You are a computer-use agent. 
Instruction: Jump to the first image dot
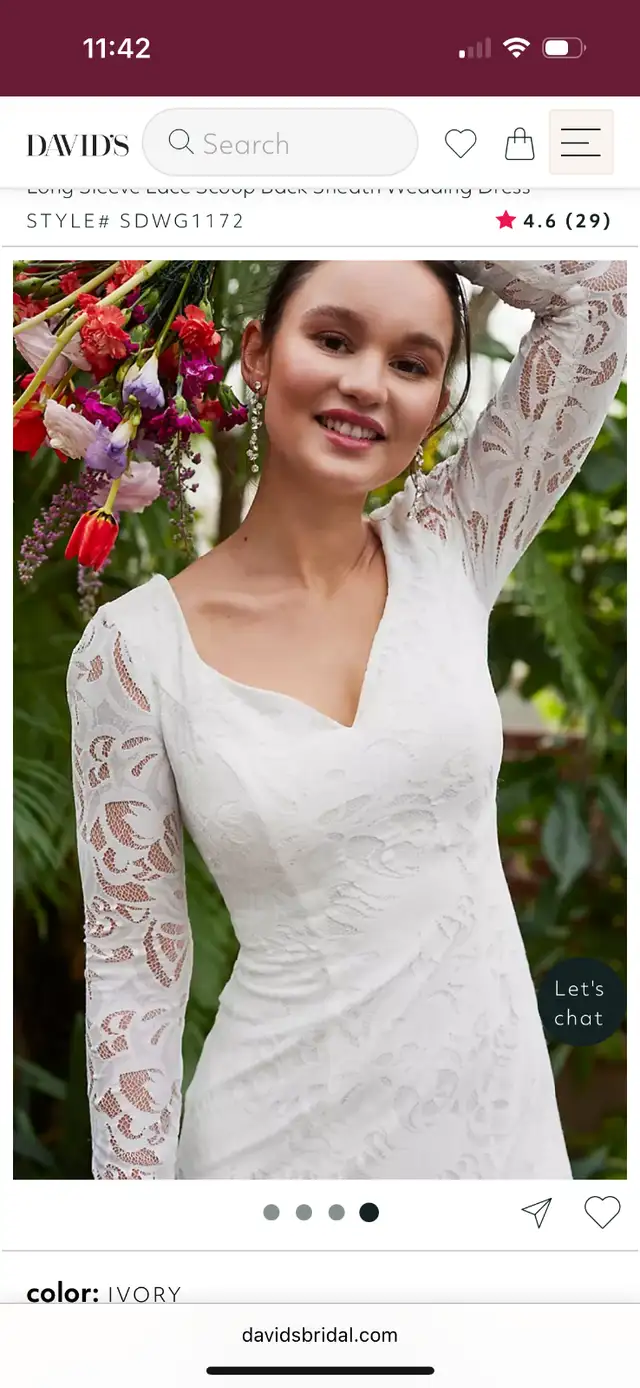pyautogui.click(x=271, y=1212)
